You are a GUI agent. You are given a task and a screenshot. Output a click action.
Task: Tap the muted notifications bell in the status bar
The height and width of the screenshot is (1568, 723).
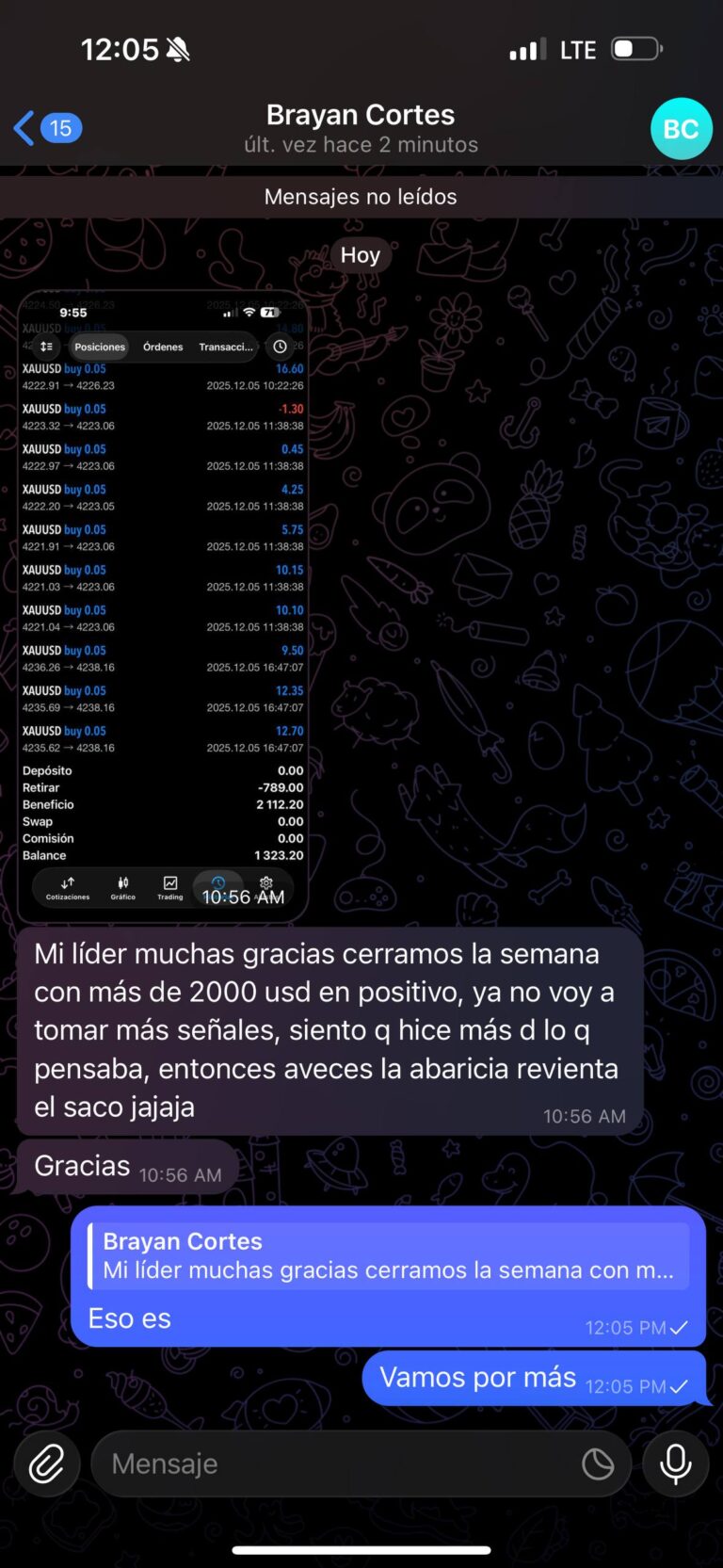pyautogui.click(x=177, y=48)
